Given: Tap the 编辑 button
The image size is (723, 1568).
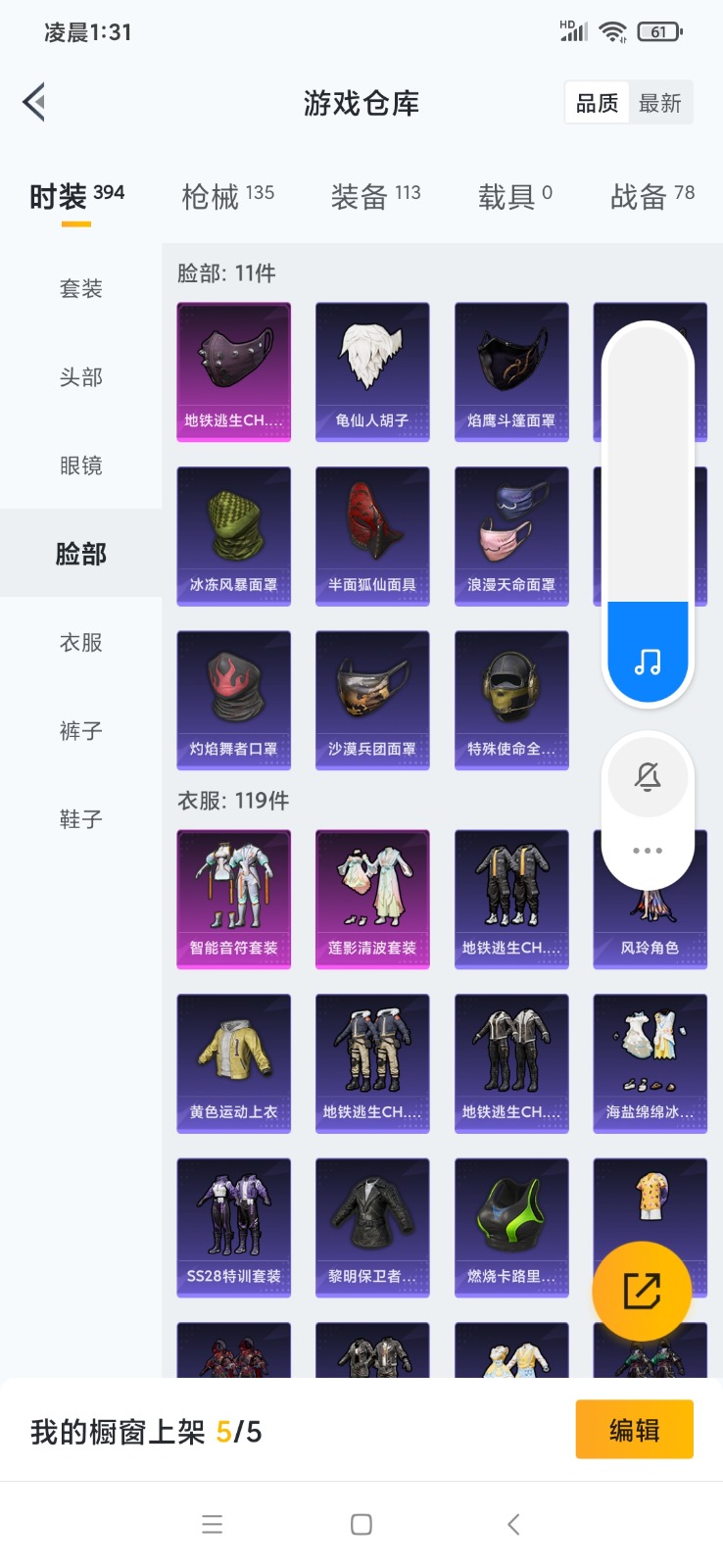Looking at the screenshot, I should point(634,1430).
